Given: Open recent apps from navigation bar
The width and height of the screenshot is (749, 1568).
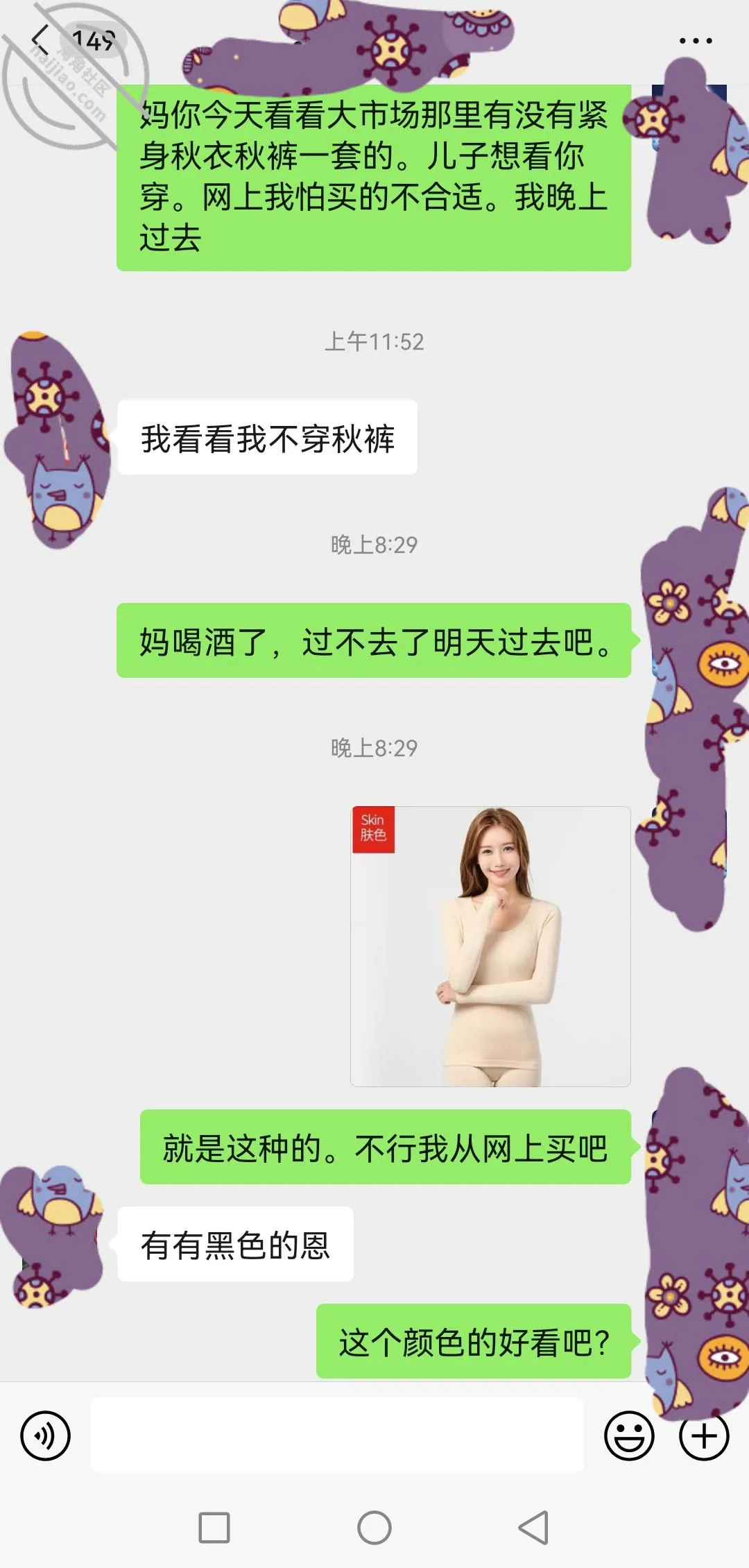Looking at the screenshot, I should pyautogui.click(x=214, y=1528).
